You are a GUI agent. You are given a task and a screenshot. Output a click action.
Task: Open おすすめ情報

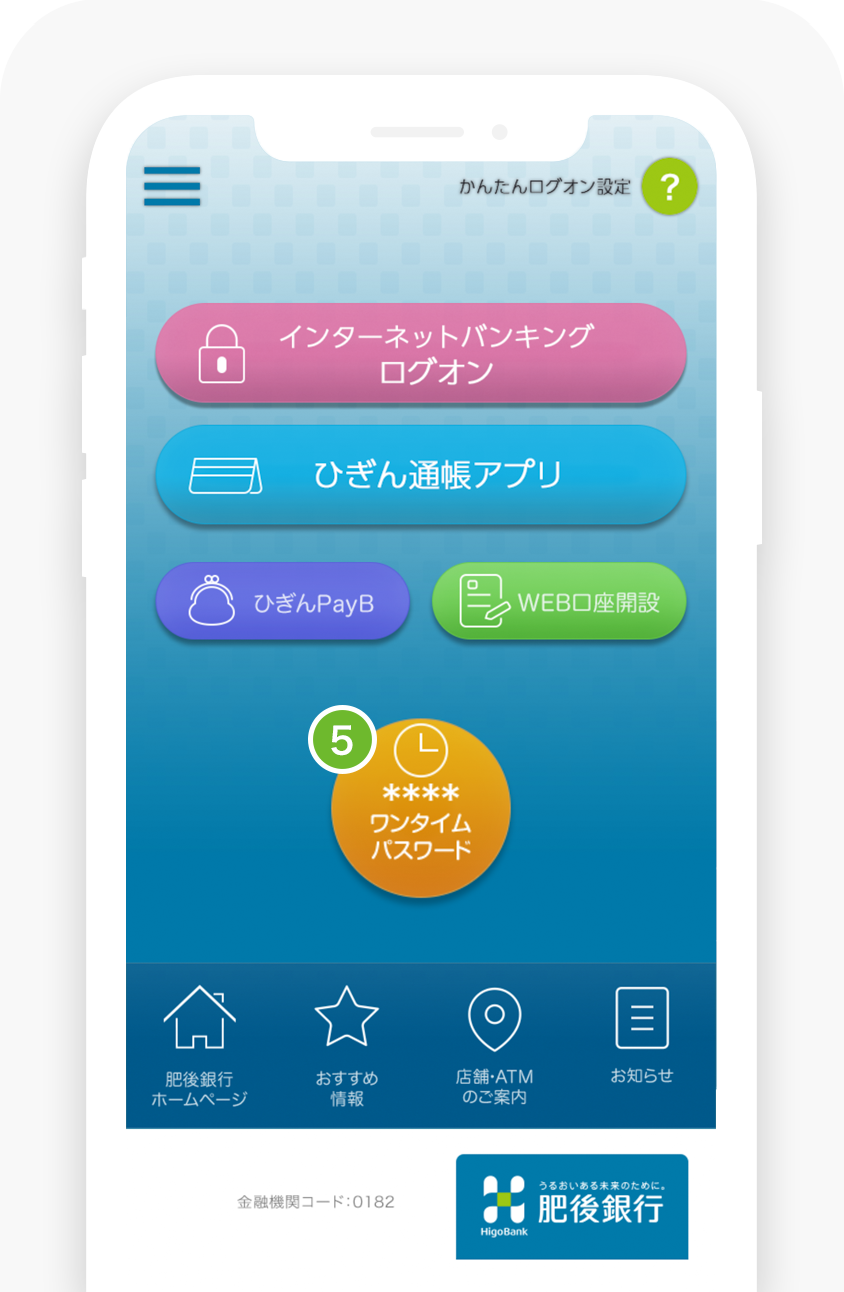(347, 1045)
